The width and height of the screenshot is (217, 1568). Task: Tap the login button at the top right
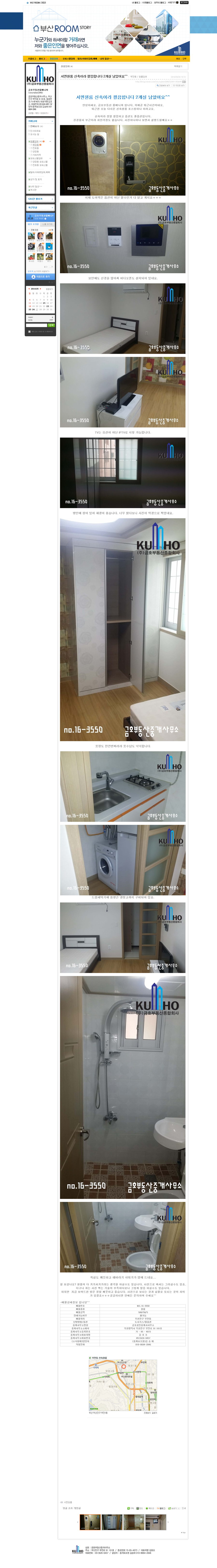[184, 2]
